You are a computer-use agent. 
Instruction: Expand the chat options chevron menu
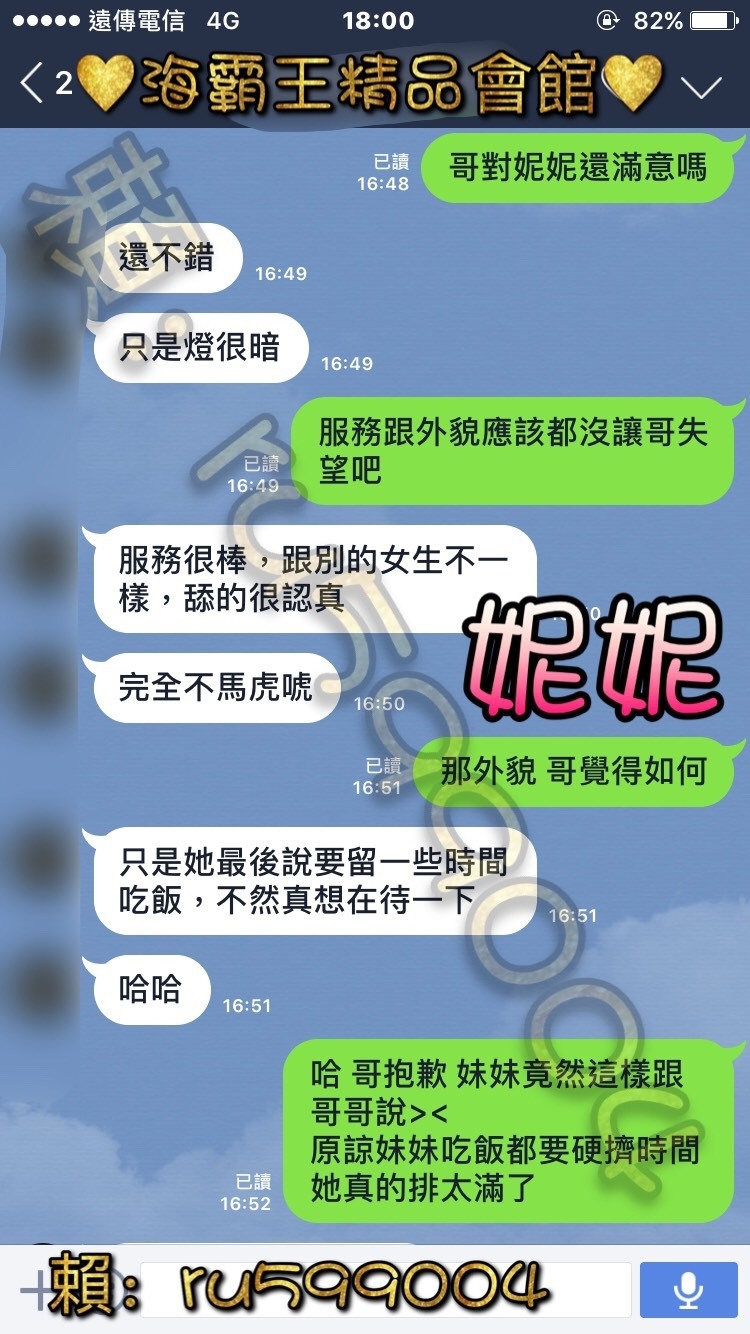click(700, 86)
